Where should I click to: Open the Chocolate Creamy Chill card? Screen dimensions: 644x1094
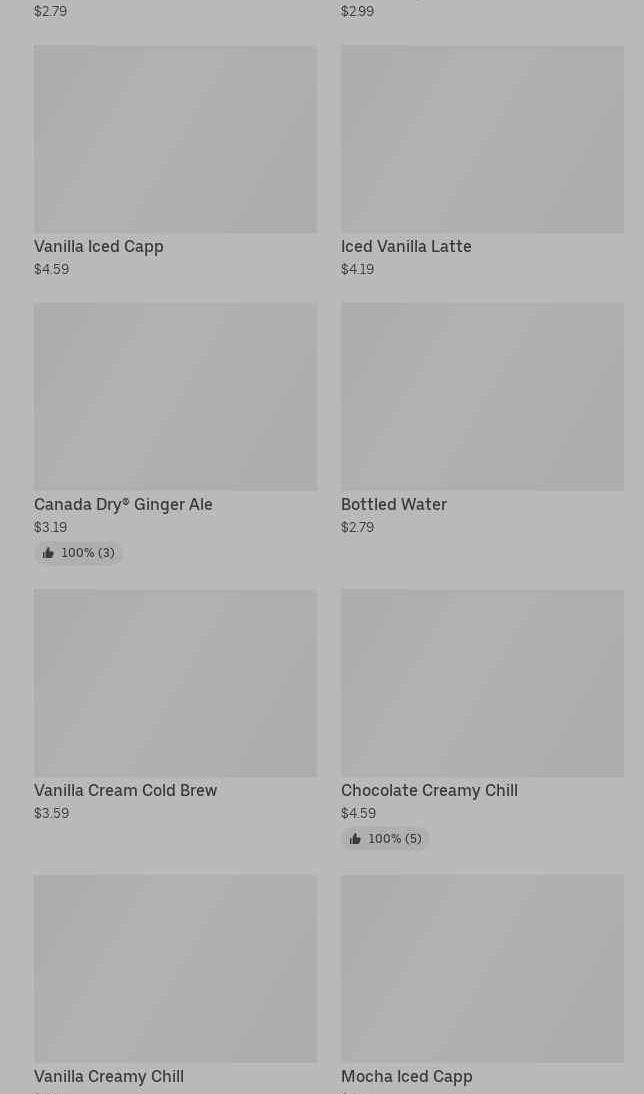tap(482, 719)
